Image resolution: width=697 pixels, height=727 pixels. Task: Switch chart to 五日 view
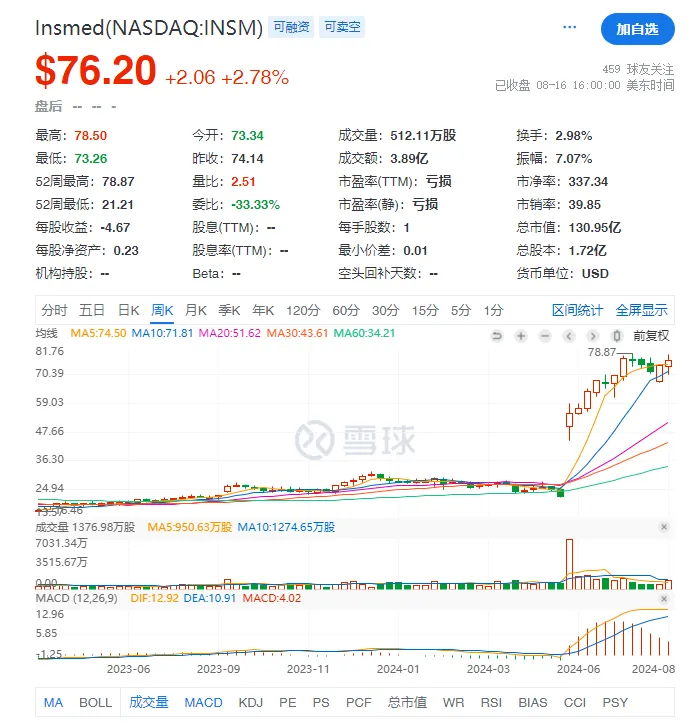point(92,310)
